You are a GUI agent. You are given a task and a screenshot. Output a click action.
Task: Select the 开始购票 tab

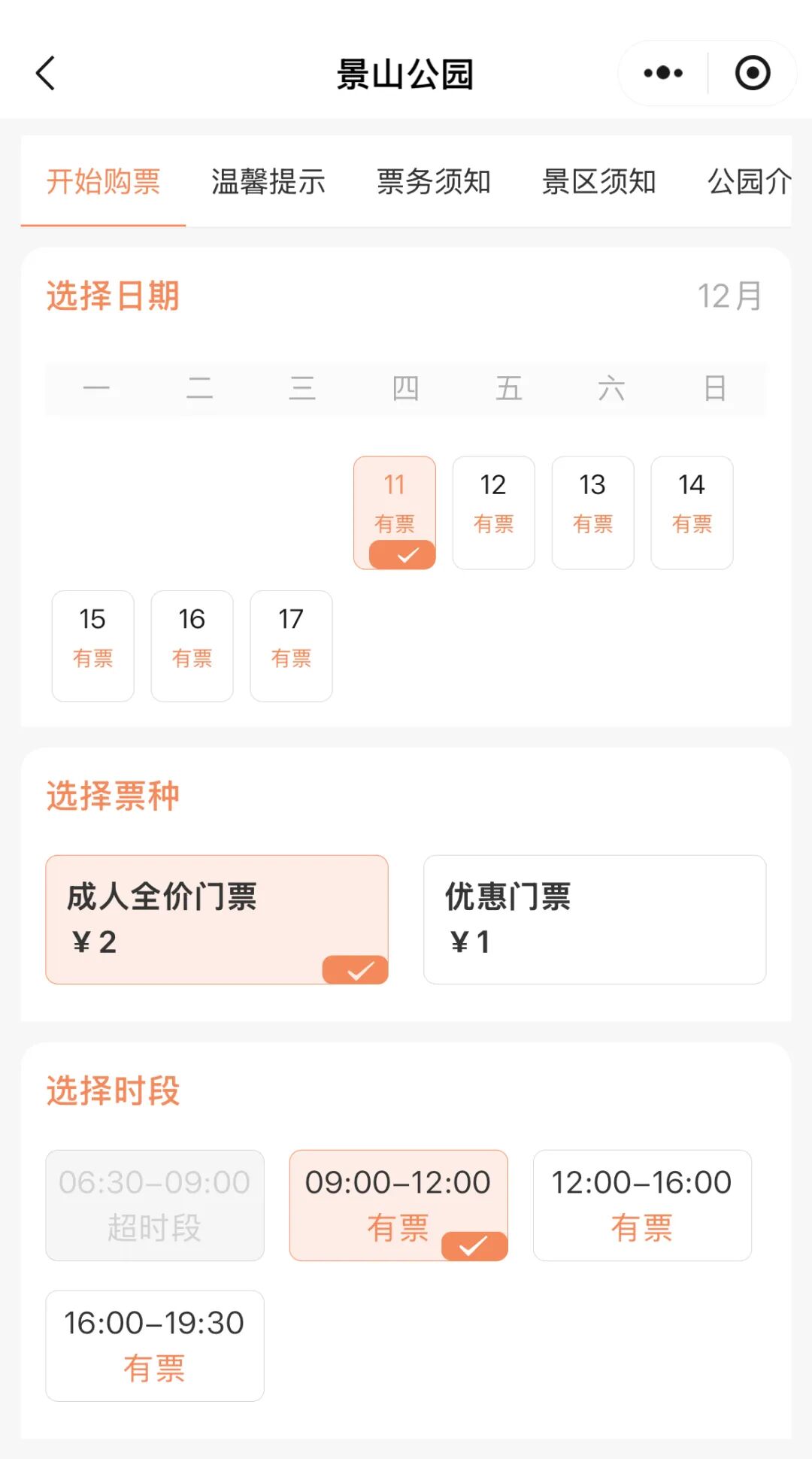104,182
